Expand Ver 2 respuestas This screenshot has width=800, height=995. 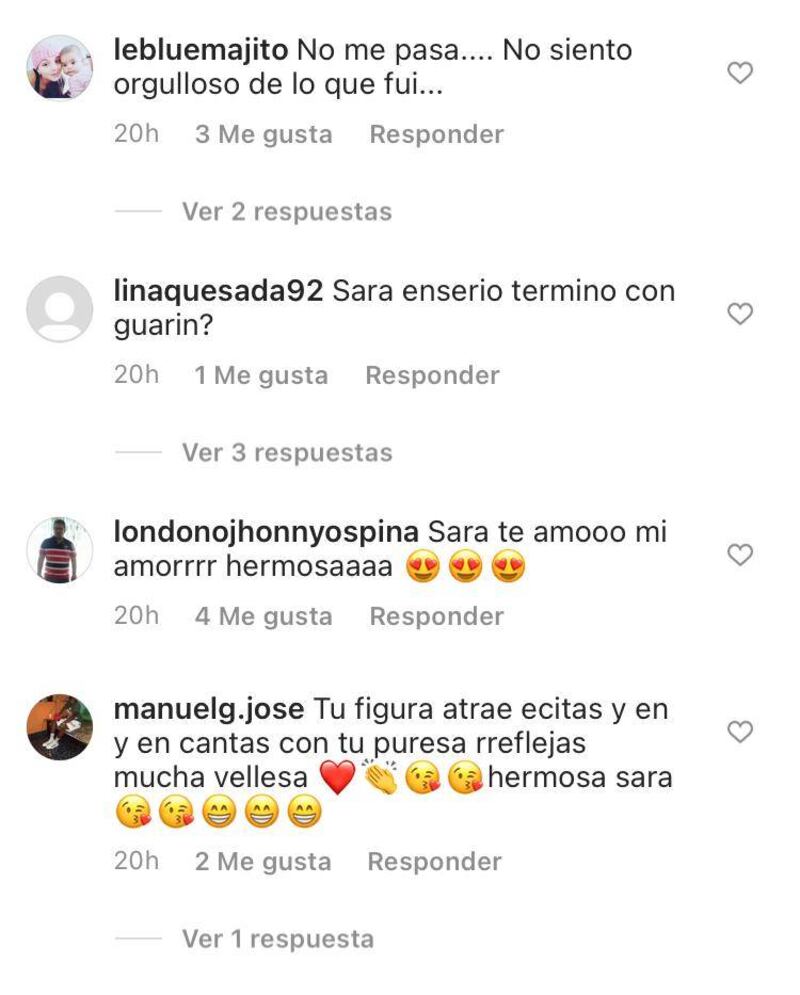[x=286, y=211]
